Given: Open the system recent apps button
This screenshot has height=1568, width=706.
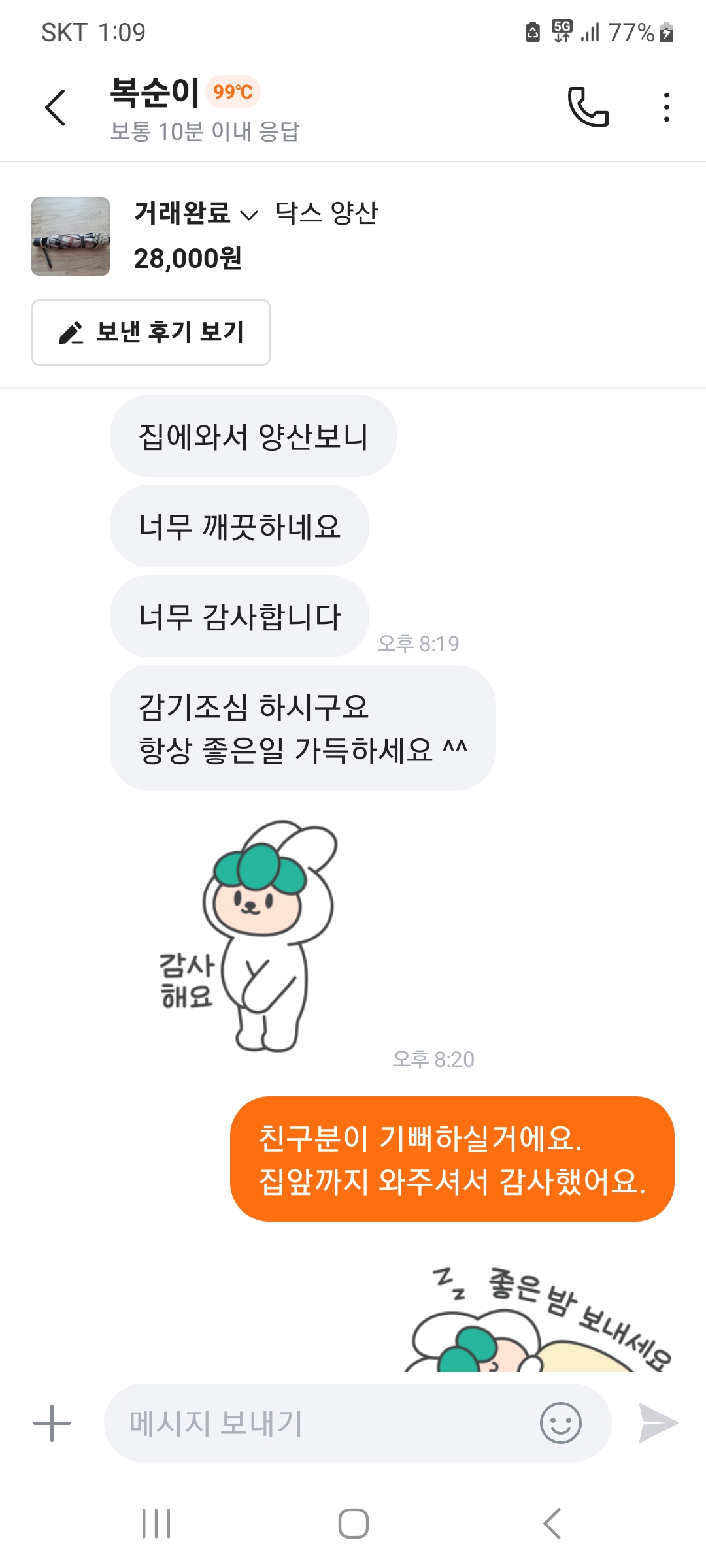Looking at the screenshot, I should tap(156, 1524).
